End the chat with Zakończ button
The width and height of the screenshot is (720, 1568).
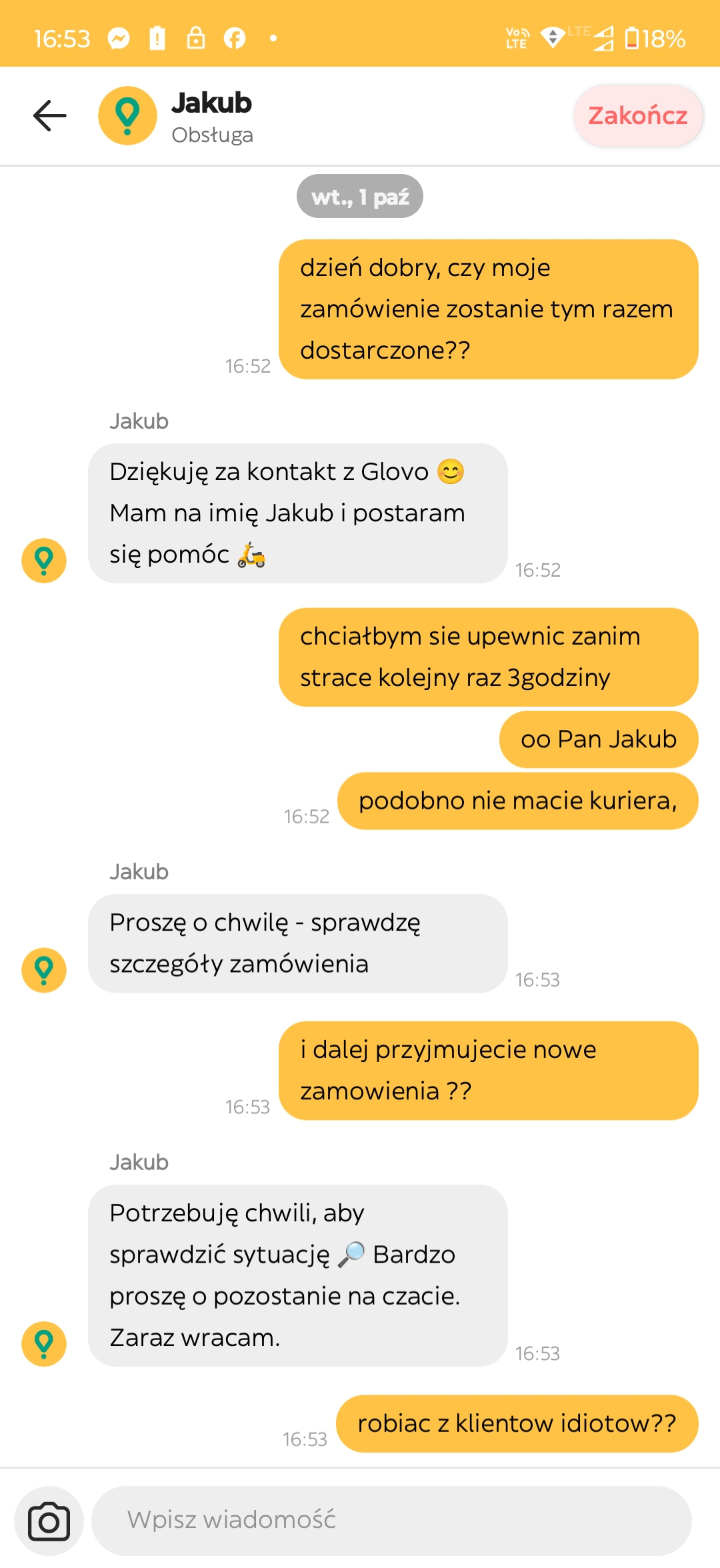(637, 116)
